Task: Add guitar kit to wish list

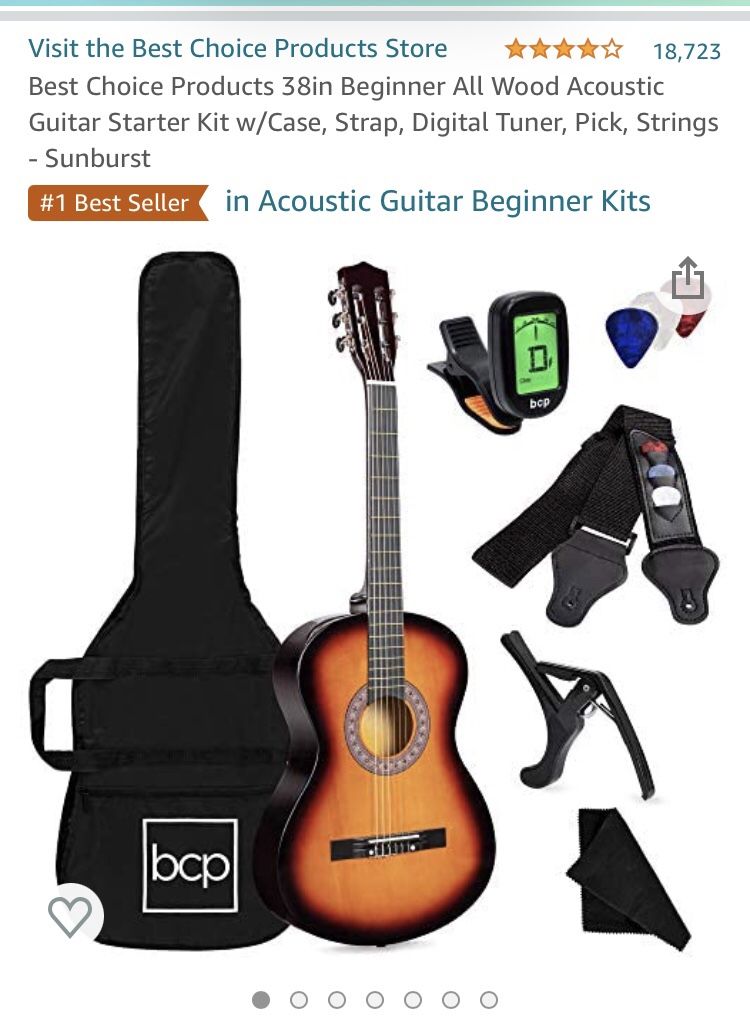Action: pyautogui.click(x=70, y=916)
